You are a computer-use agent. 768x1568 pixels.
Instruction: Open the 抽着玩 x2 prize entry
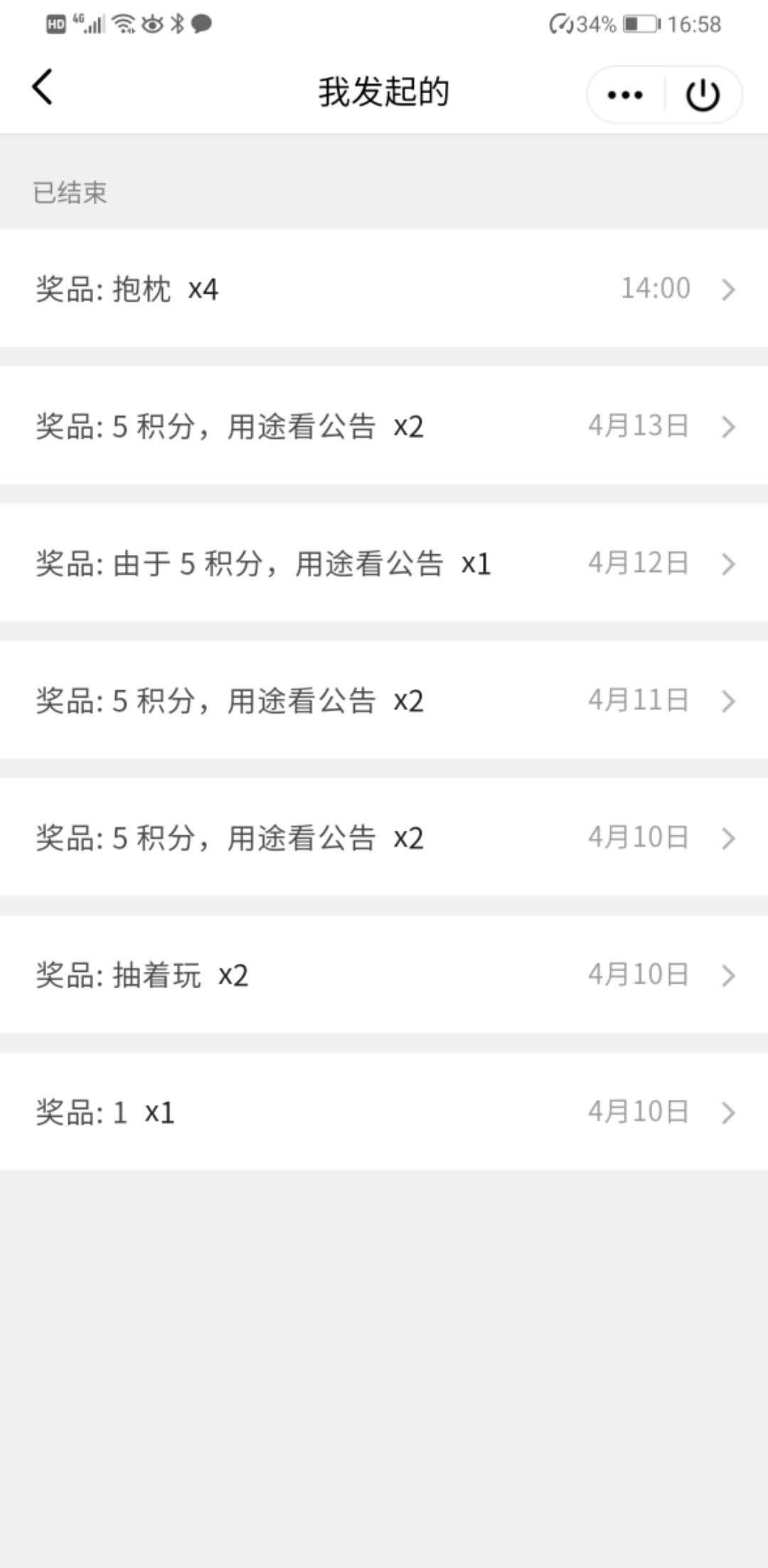[x=384, y=975]
